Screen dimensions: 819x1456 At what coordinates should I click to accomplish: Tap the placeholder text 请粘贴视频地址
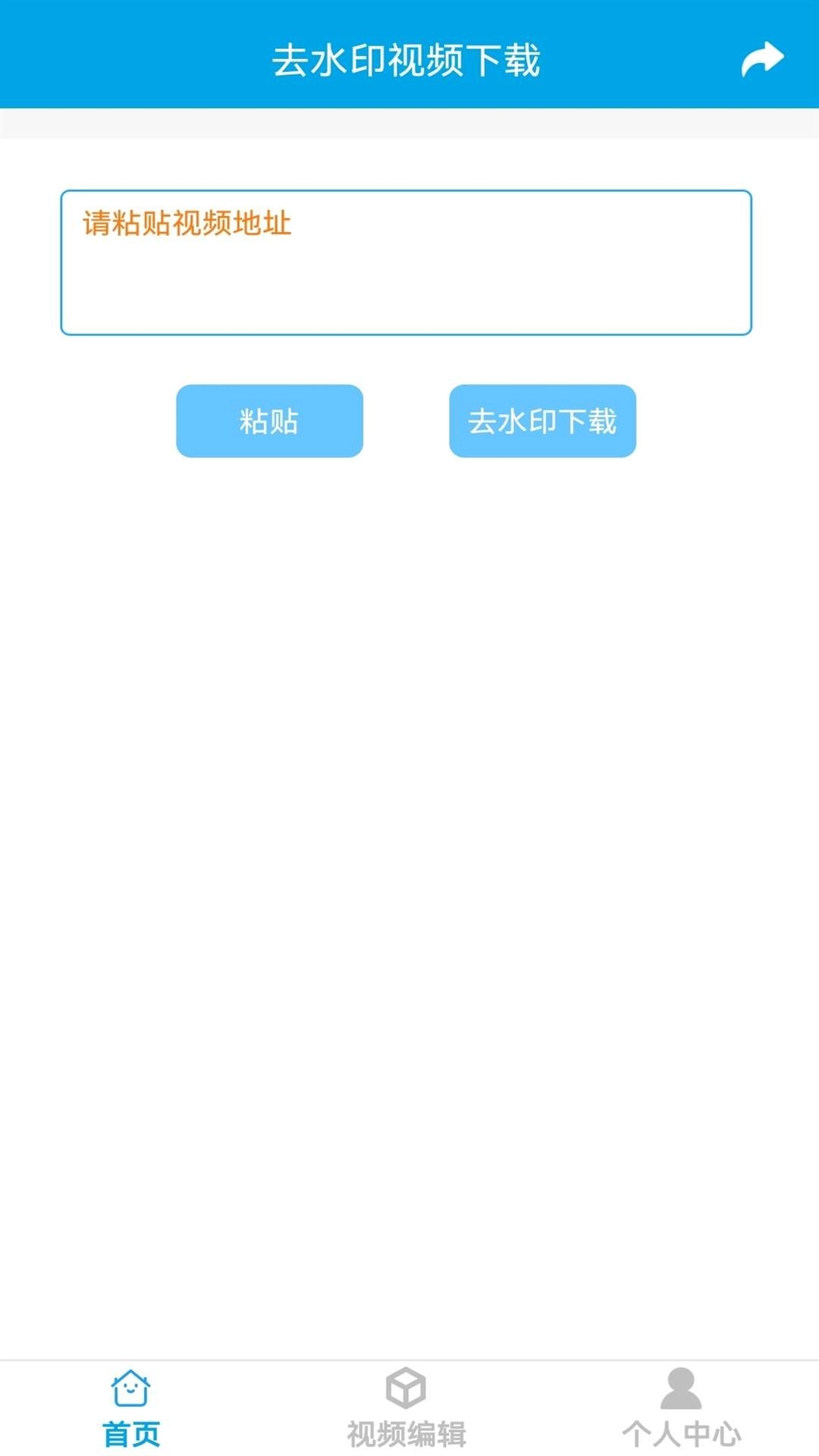pos(187,224)
